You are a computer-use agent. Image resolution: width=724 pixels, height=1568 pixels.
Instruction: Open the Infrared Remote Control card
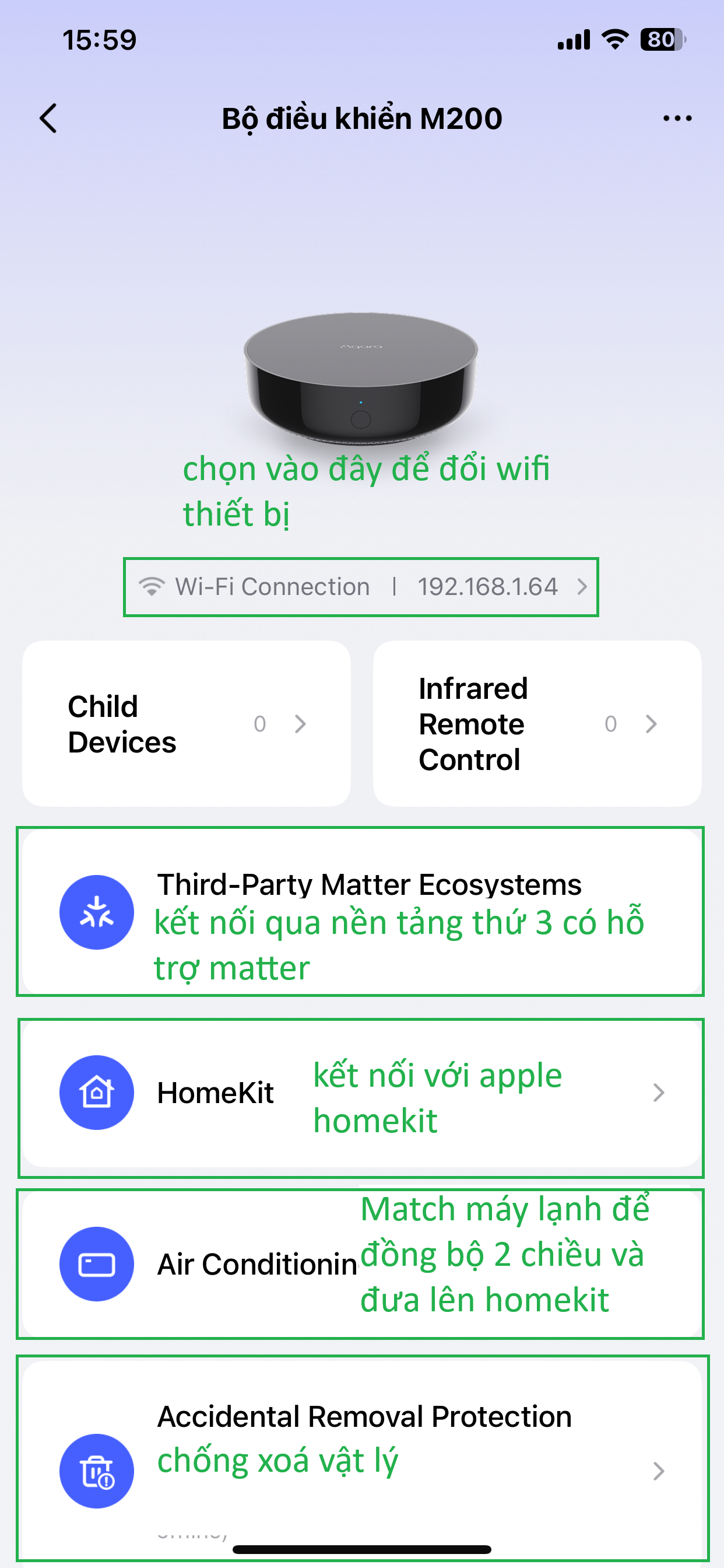pyautogui.click(x=537, y=724)
